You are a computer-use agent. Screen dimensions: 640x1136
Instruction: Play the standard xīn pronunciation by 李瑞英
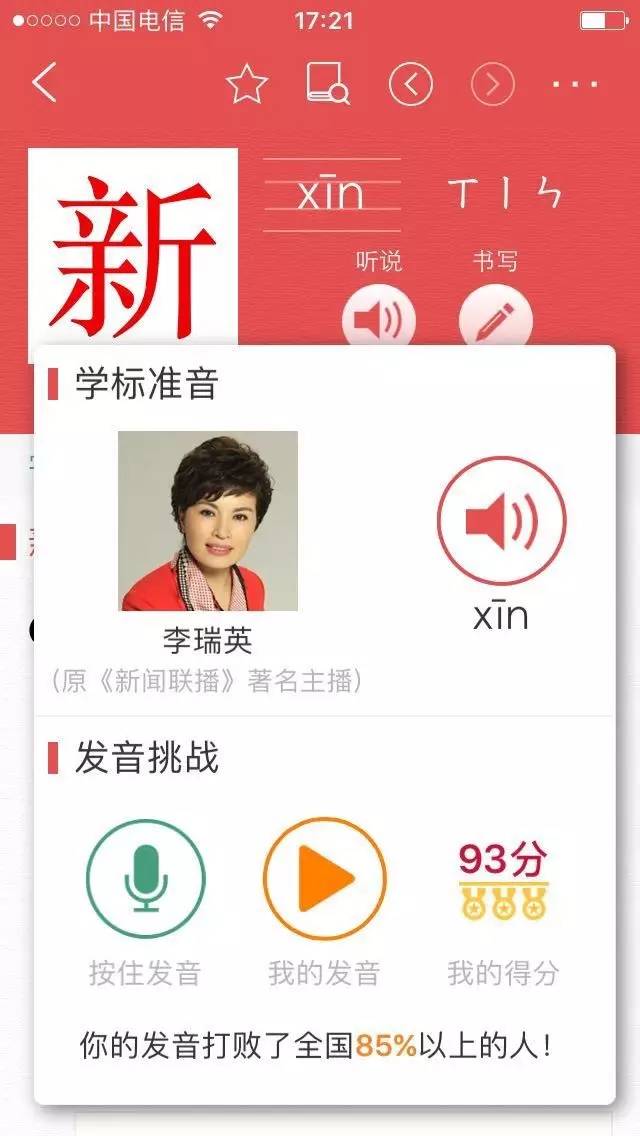click(x=501, y=520)
